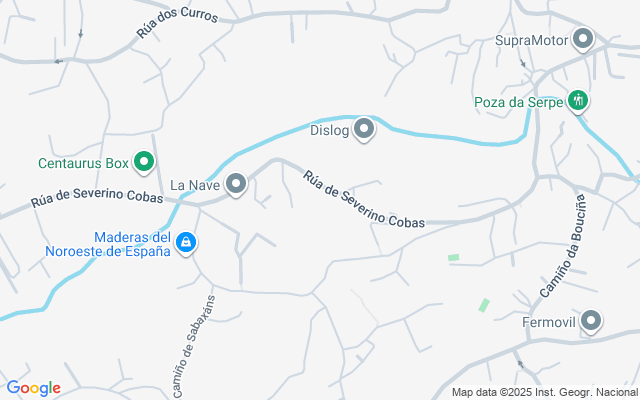The height and width of the screenshot is (400, 640).
Task: Open the Centaurus Box marker
Action: pyautogui.click(x=144, y=161)
